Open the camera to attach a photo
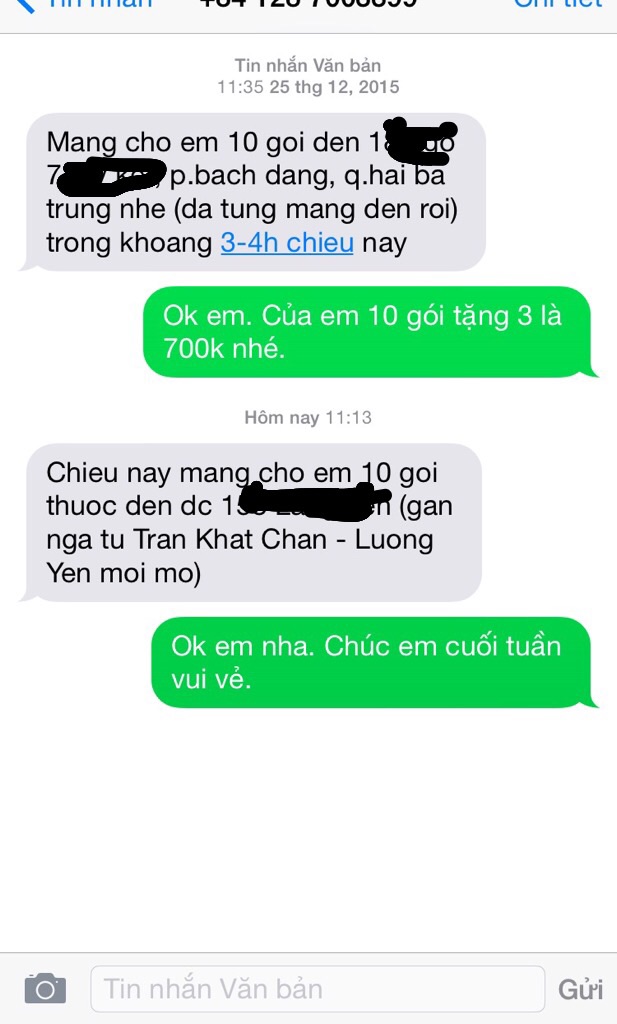 (x=44, y=988)
